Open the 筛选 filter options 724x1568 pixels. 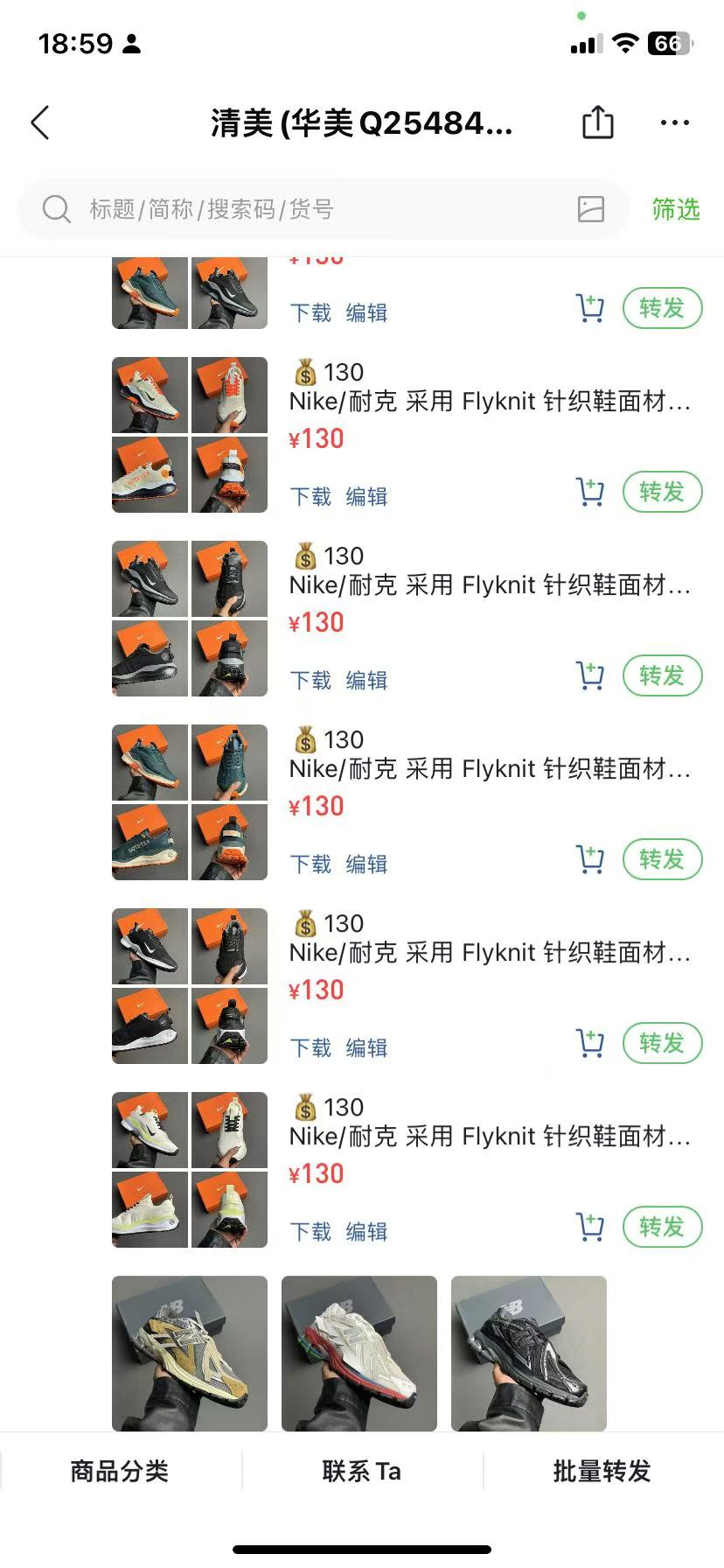pos(675,209)
